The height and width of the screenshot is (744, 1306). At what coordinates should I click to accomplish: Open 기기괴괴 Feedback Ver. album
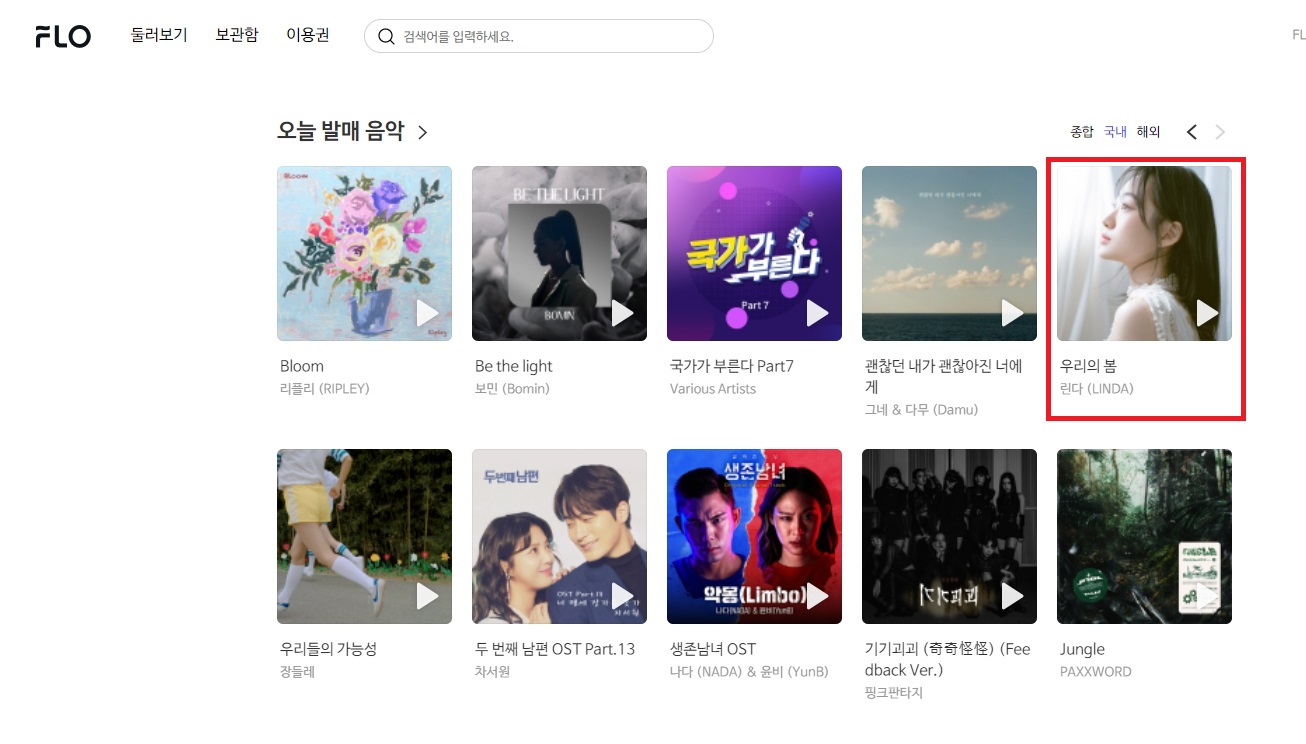pyautogui.click(x=949, y=536)
